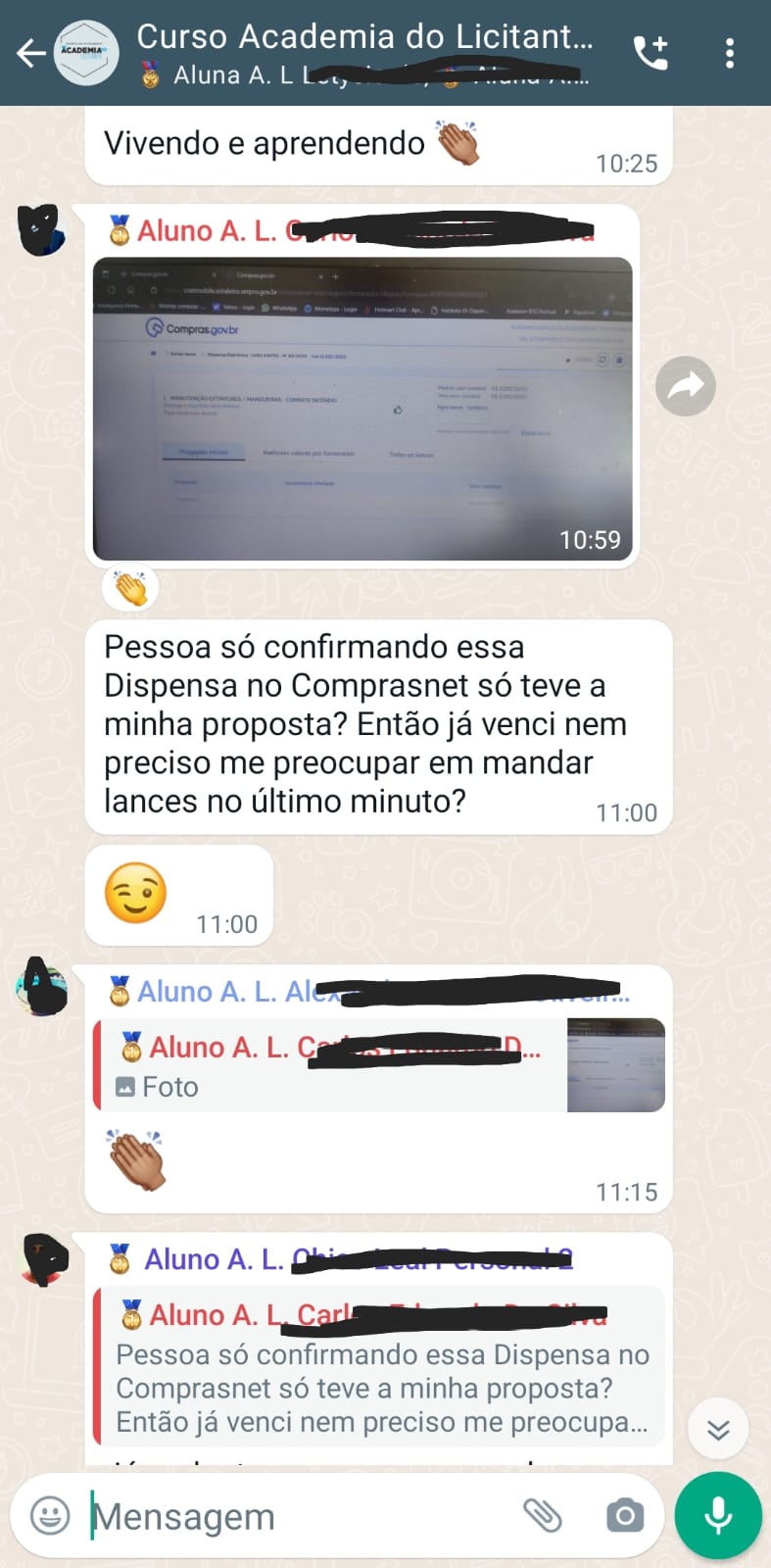771x1568 pixels.
Task: Open the emoji picker
Action: tap(50, 1516)
